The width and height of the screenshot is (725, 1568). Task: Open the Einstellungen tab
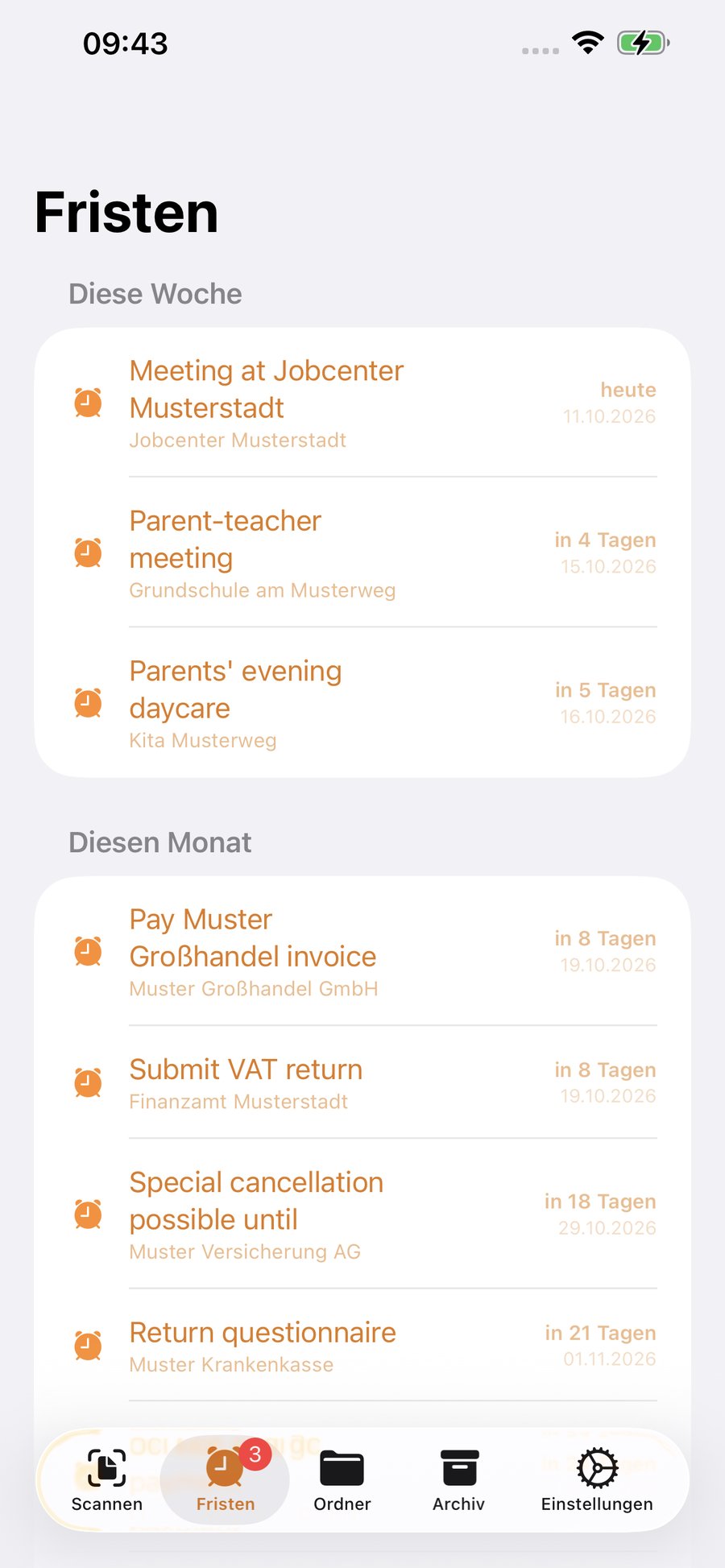pos(597,1480)
